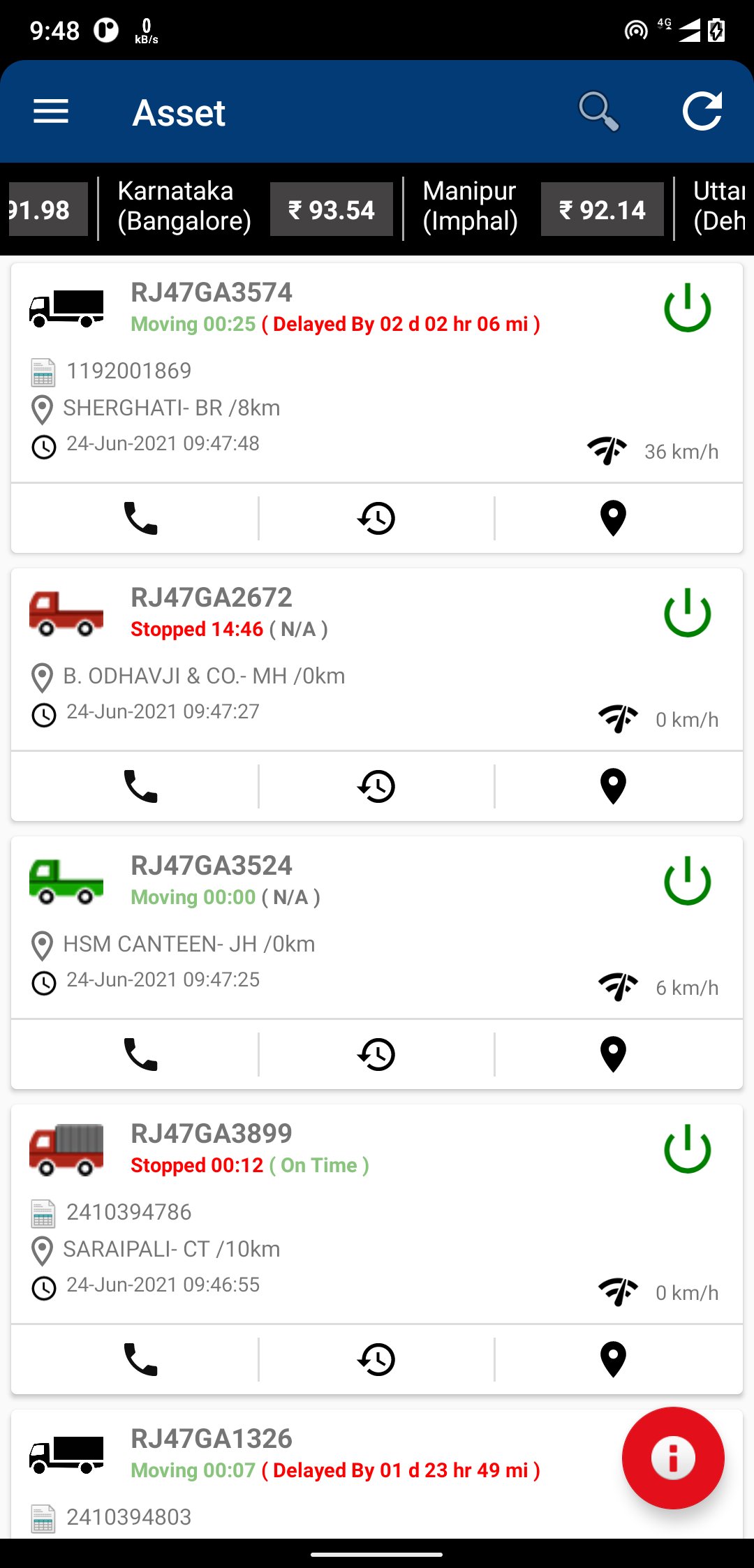Select the Karnataka Bangalore fuel price entry
Image resolution: width=754 pixels, height=1568 pixels.
[x=184, y=208]
